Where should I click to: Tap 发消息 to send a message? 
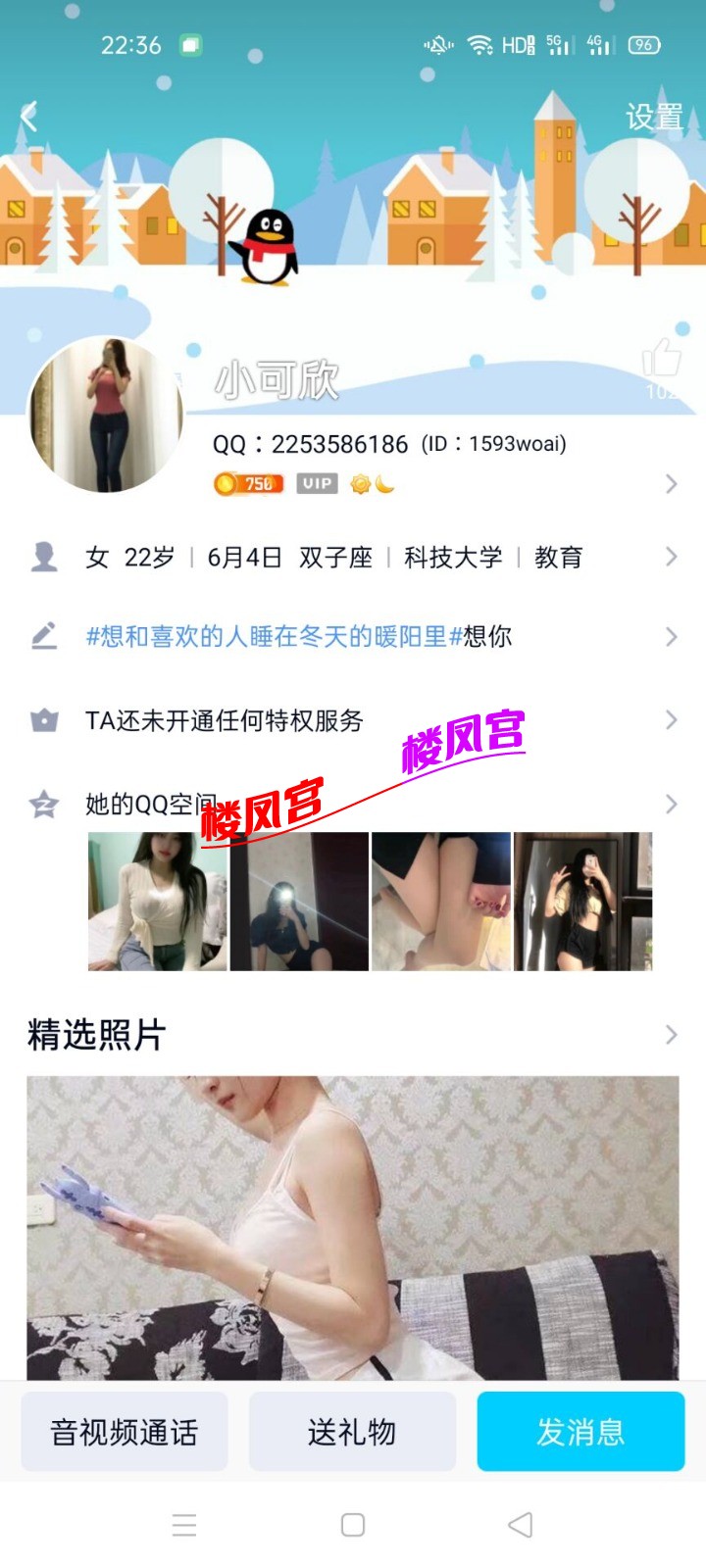(580, 1432)
